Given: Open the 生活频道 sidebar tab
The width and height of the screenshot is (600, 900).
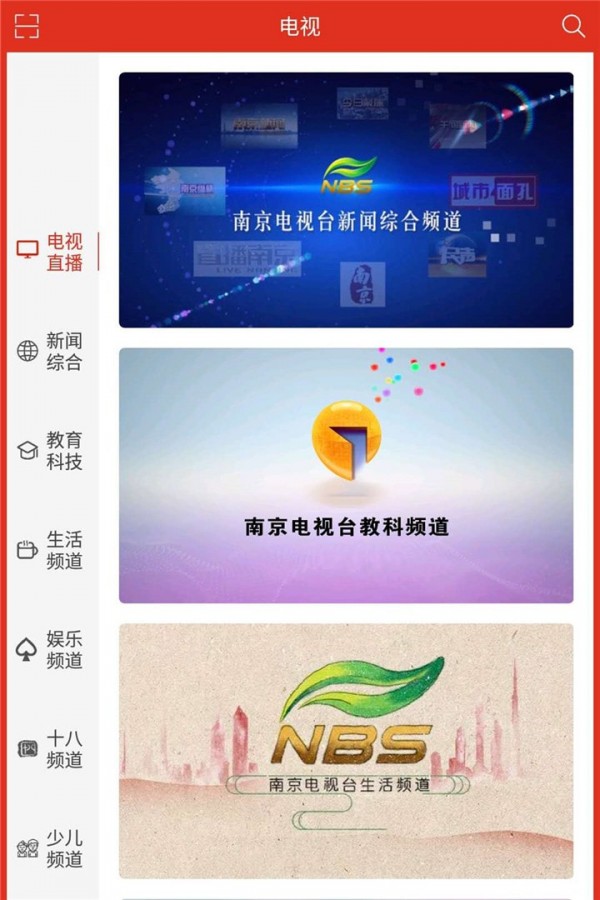Looking at the screenshot, I should [x=52, y=550].
